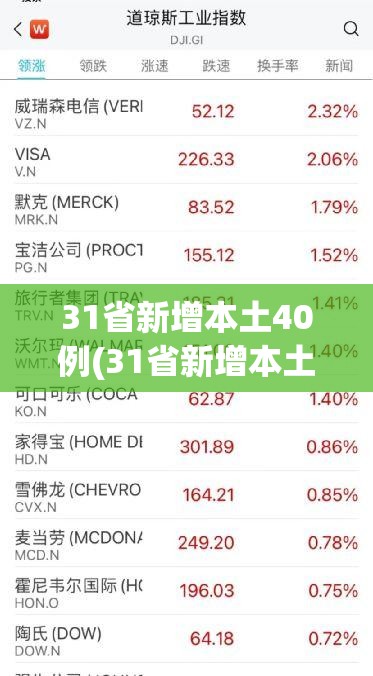Open the 默克 MRK.N stock row
This screenshot has width=373, height=676.
coord(186,208)
